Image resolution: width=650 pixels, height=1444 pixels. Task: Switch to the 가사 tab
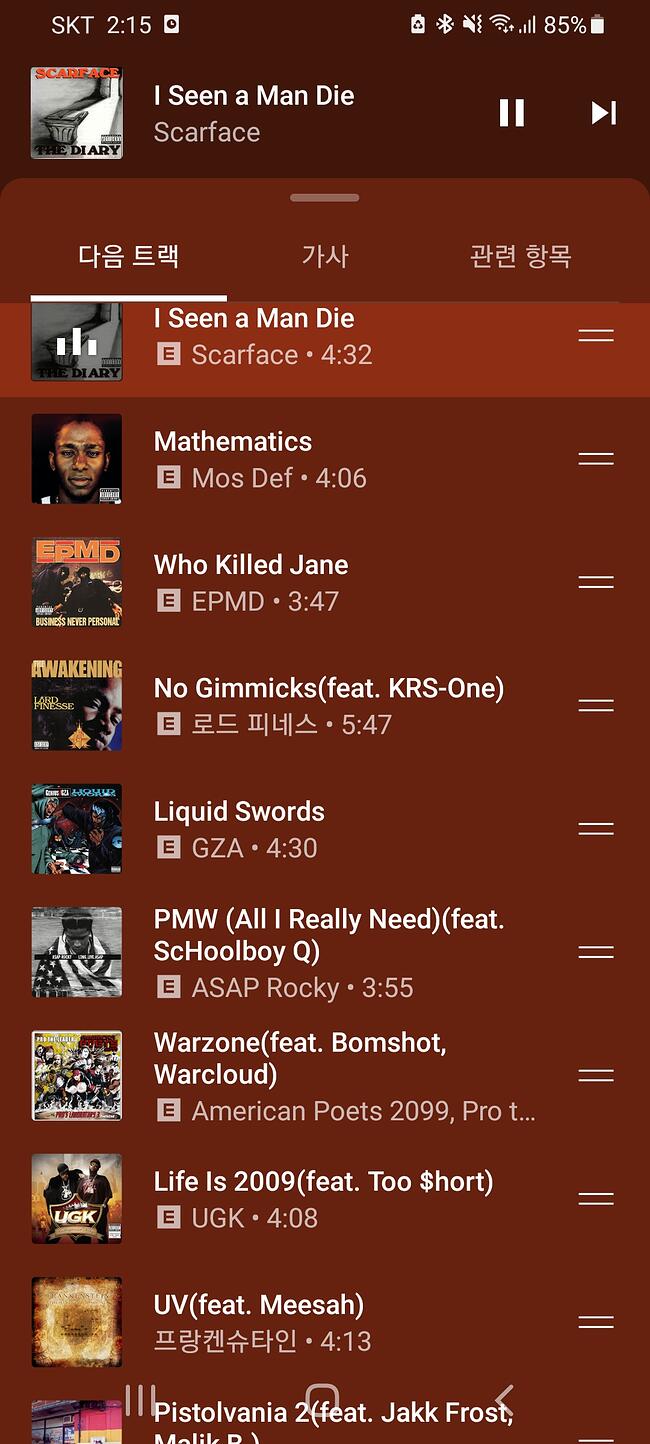click(x=325, y=256)
